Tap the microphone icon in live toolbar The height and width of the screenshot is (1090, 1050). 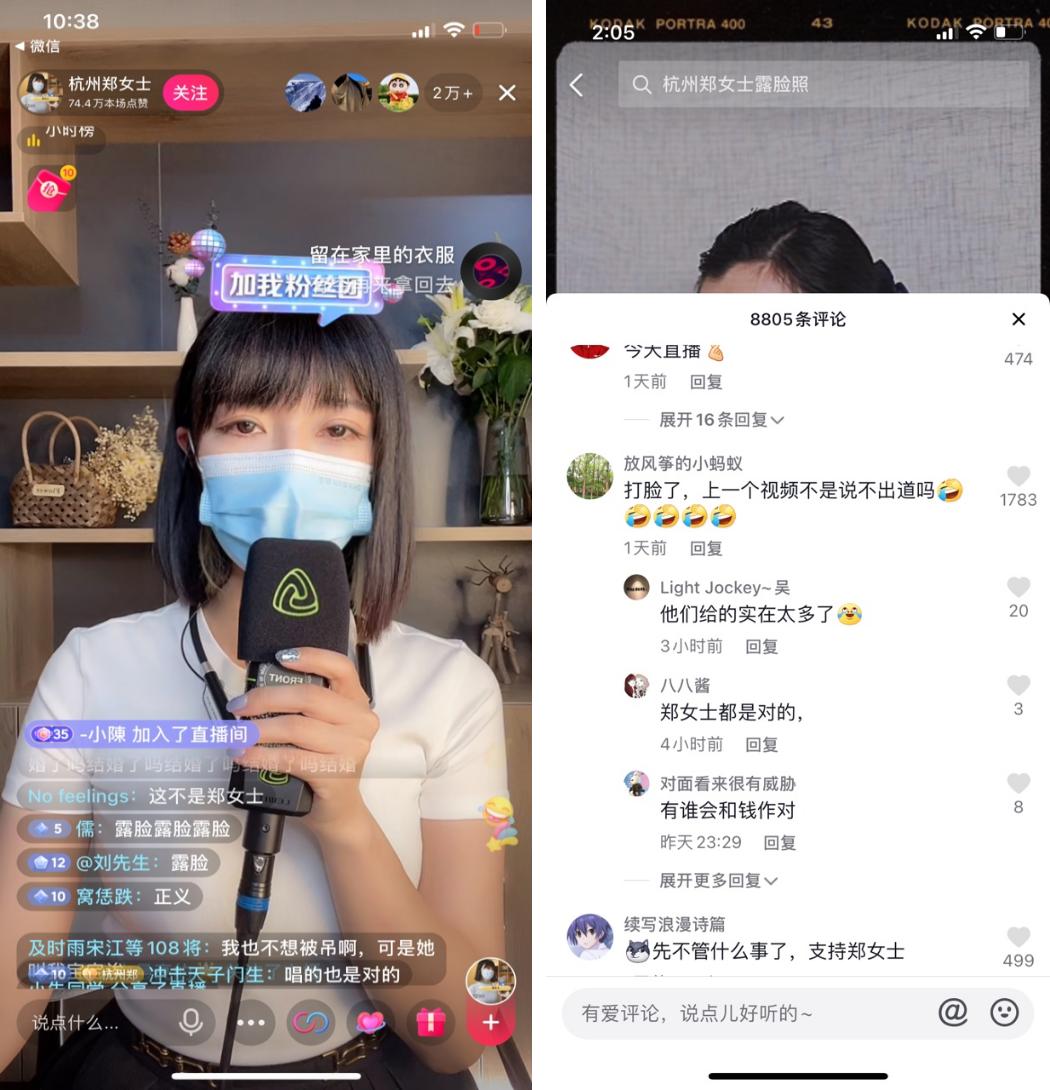pyautogui.click(x=190, y=1022)
